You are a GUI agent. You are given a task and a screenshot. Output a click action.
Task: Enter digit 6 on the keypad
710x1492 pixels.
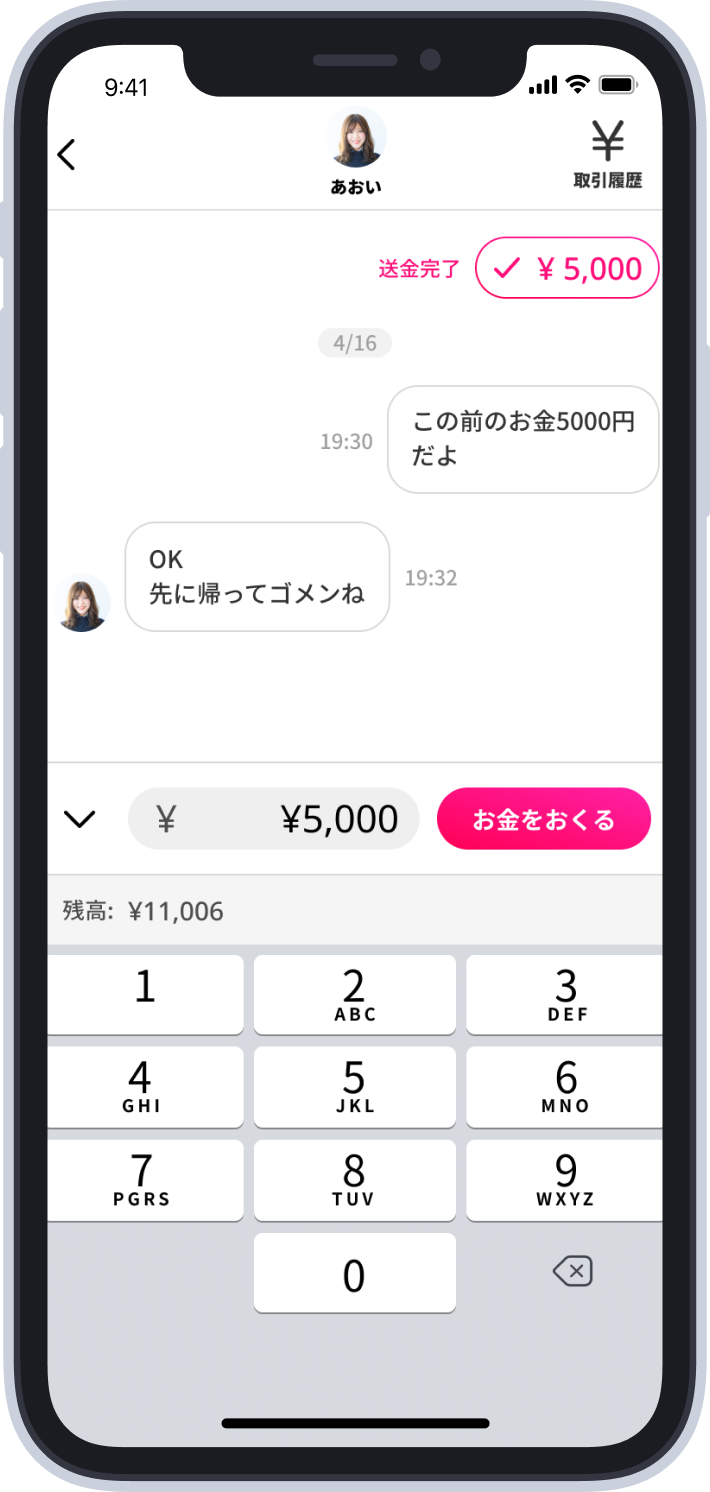click(564, 1086)
